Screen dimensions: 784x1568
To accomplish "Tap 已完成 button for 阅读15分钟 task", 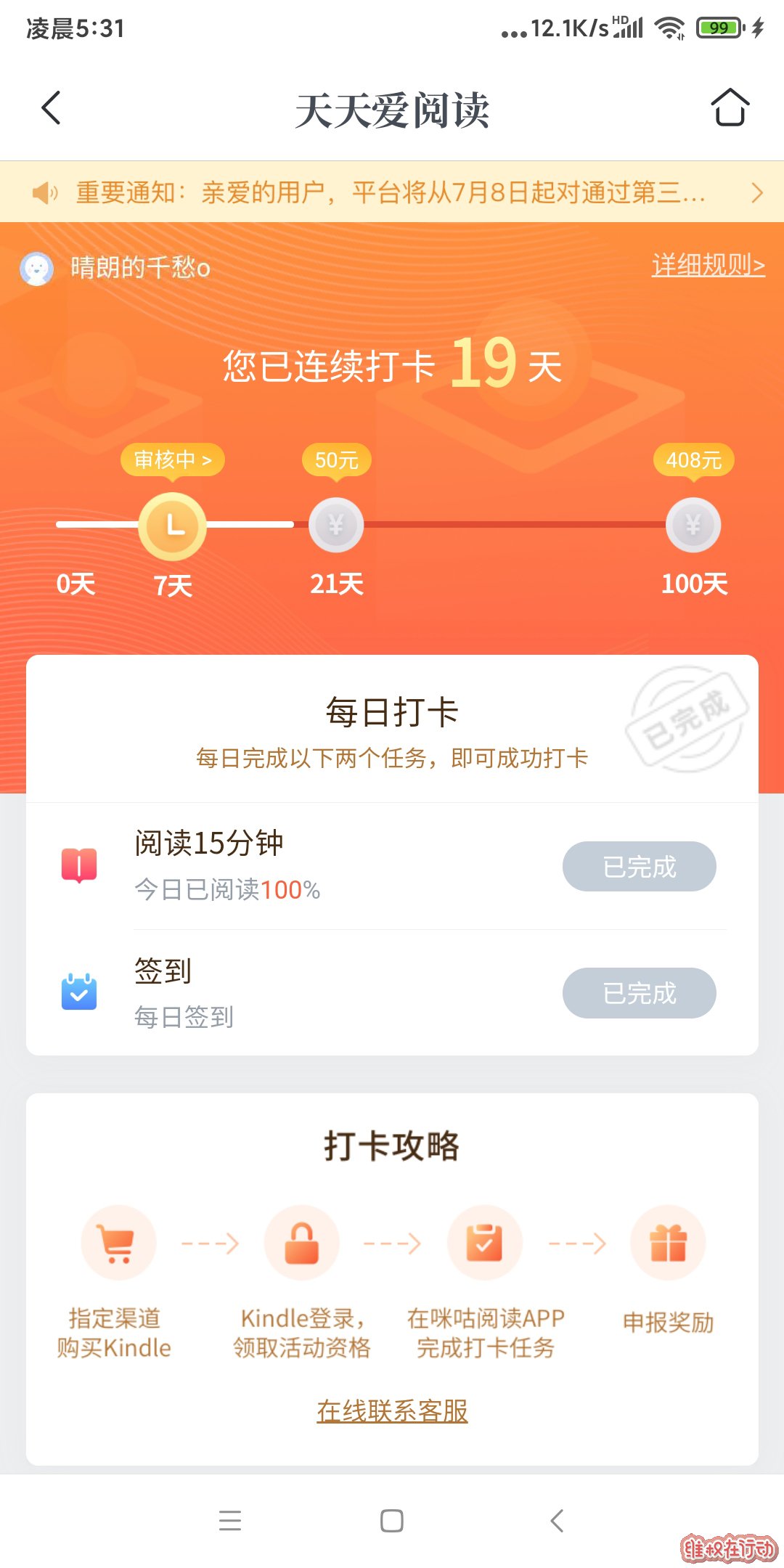I will point(639,867).
